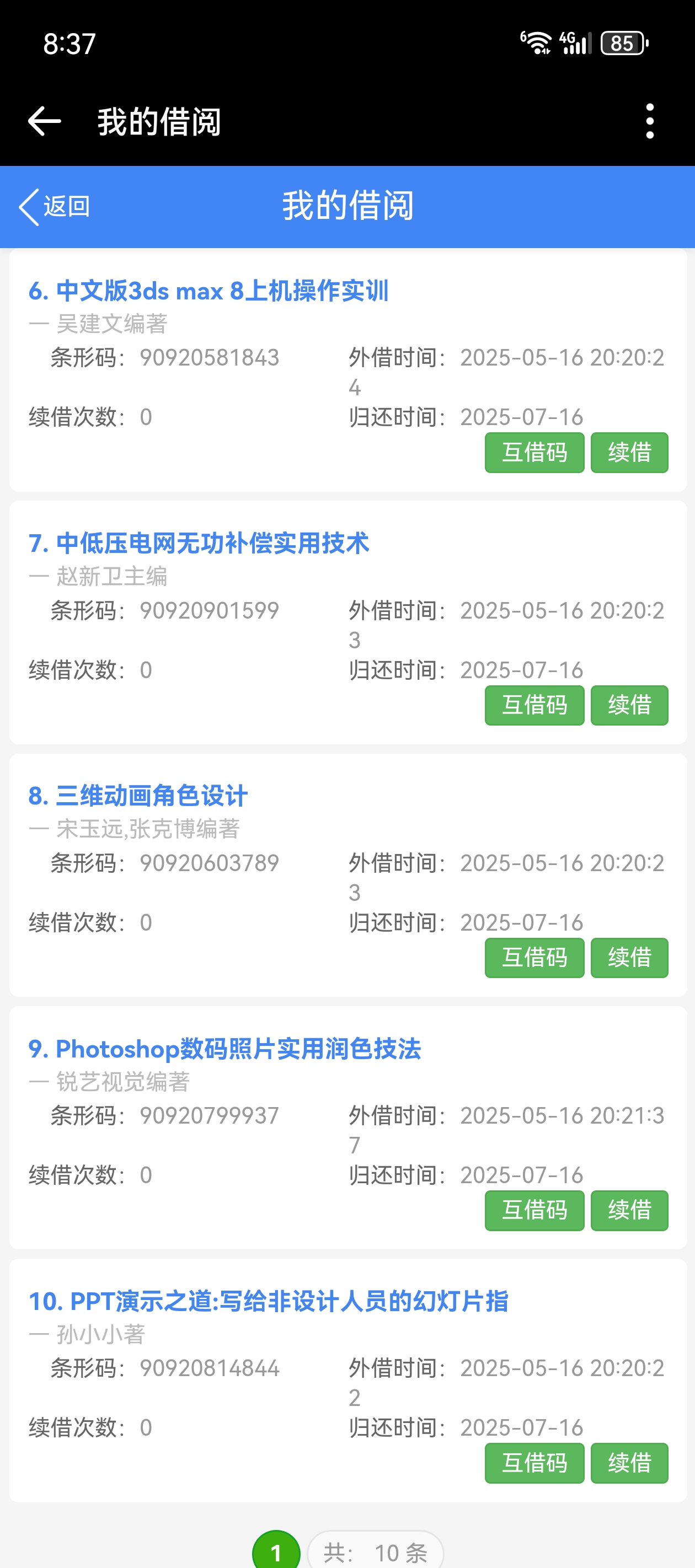Open book 10 PPT演示之道
The height and width of the screenshot is (1568, 695).
(268, 1301)
